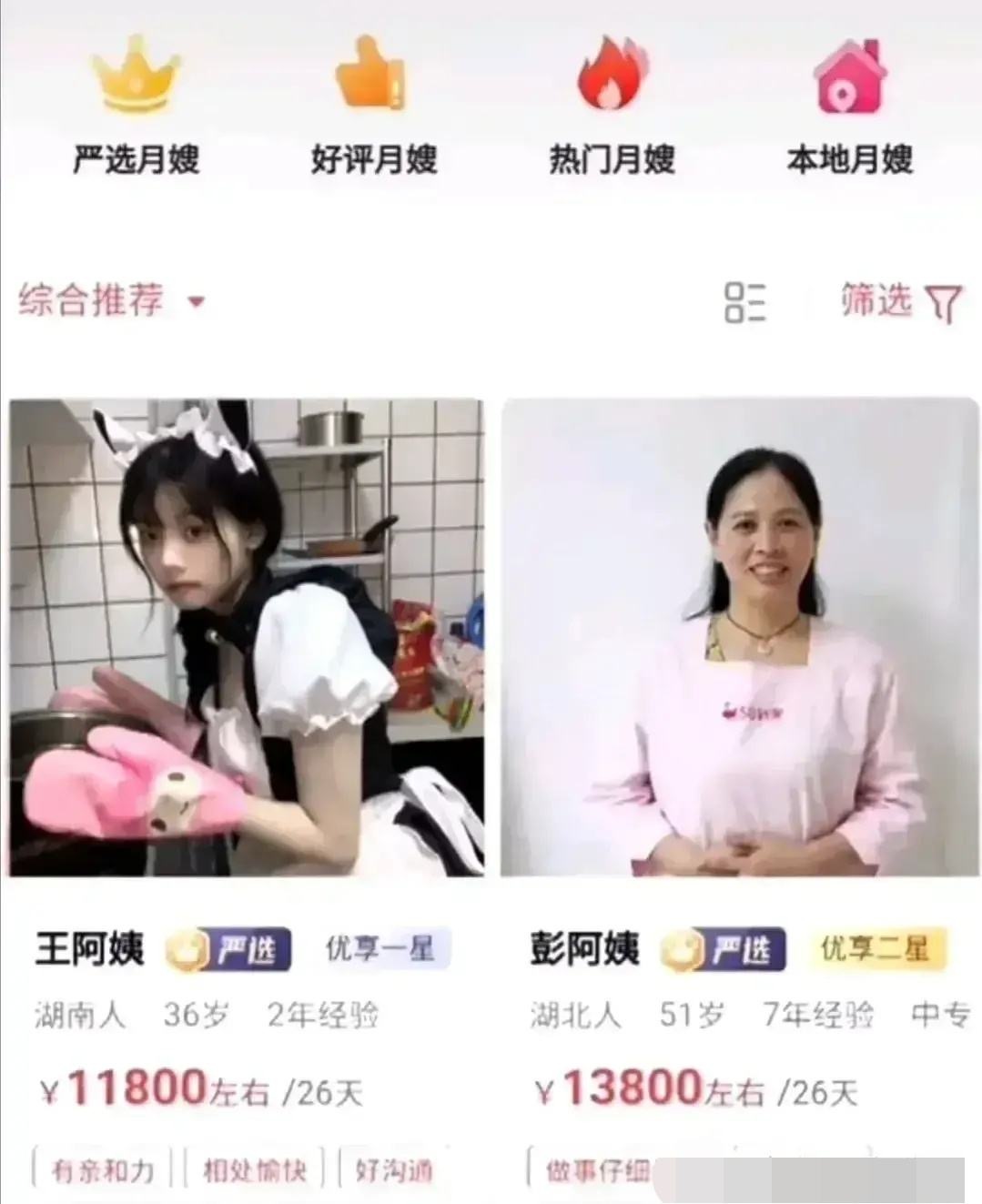The height and width of the screenshot is (1204, 982).
Task: Open the 筛选 filter options
Action: tap(899, 302)
